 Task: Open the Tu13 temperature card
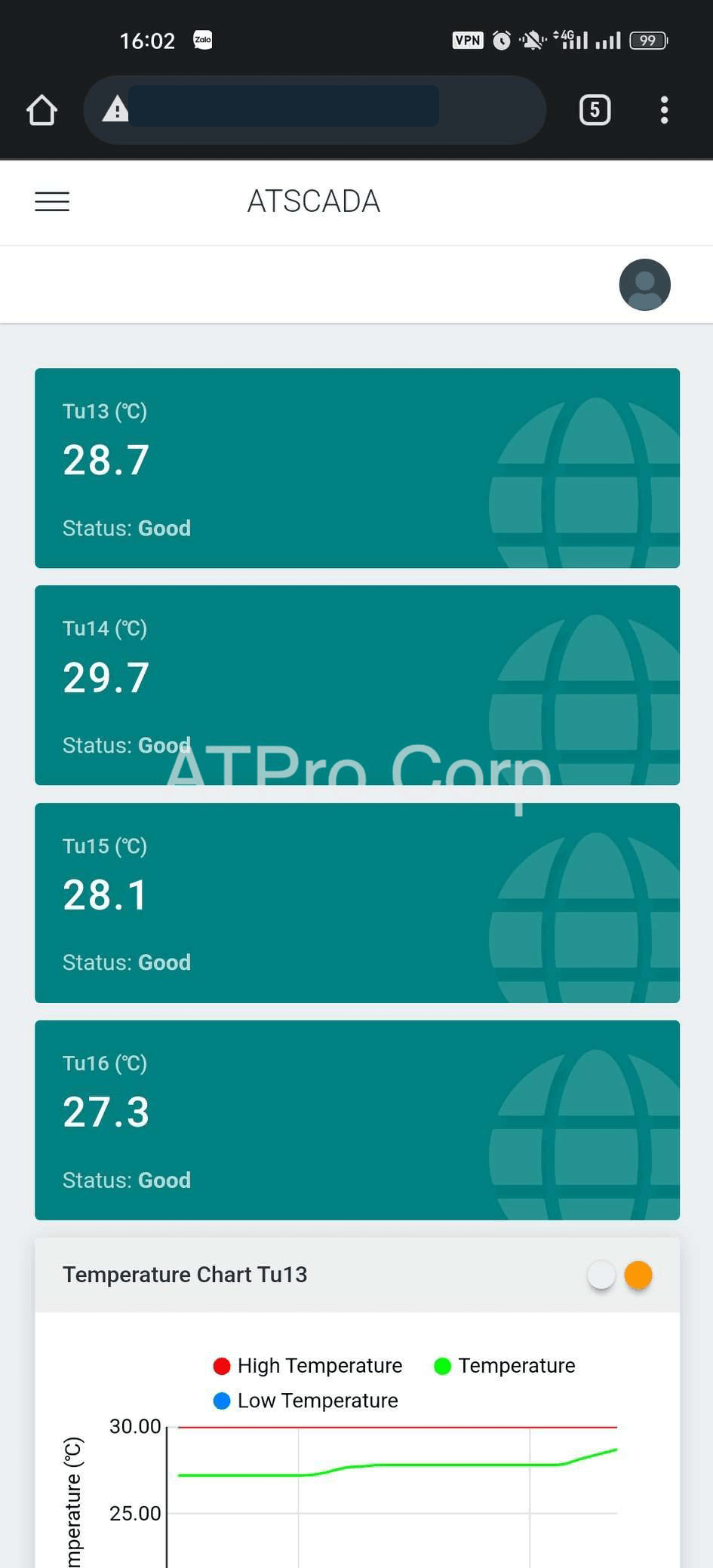click(357, 468)
